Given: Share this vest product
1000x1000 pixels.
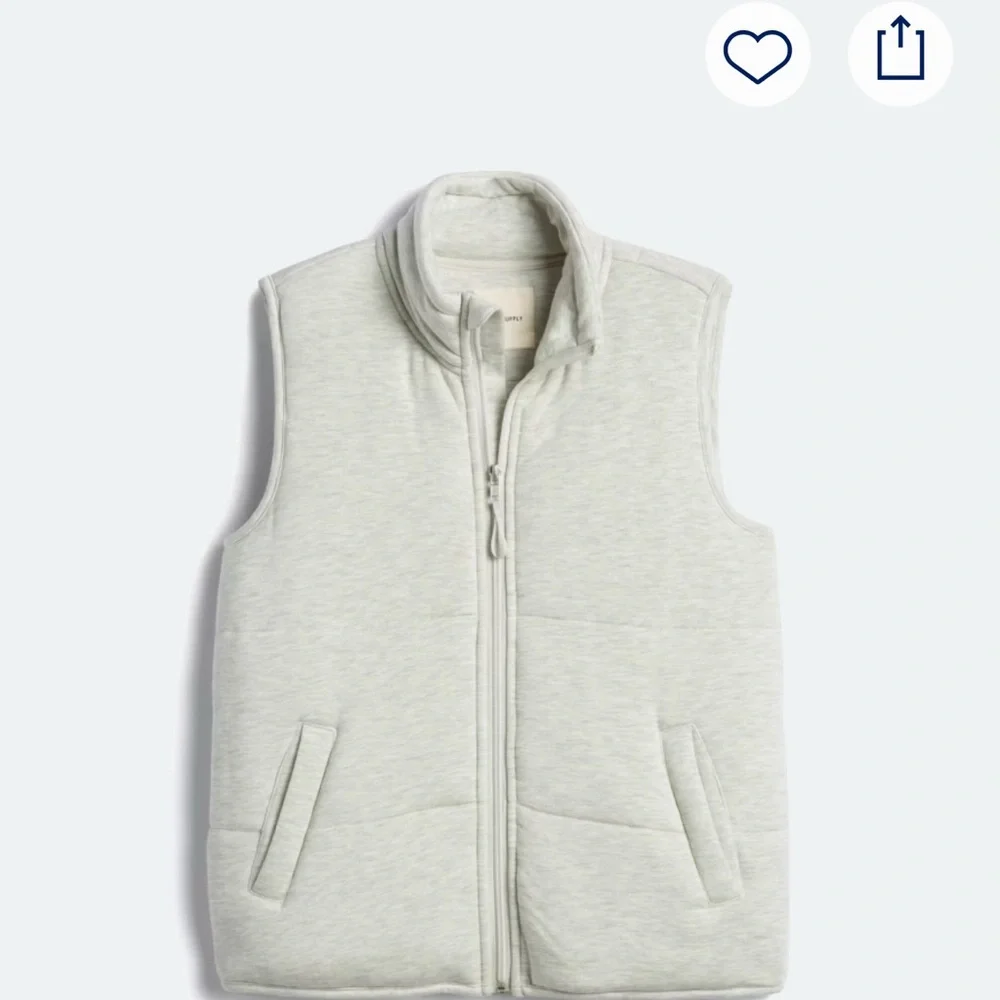Looking at the screenshot, I should [x=901, y=54].
